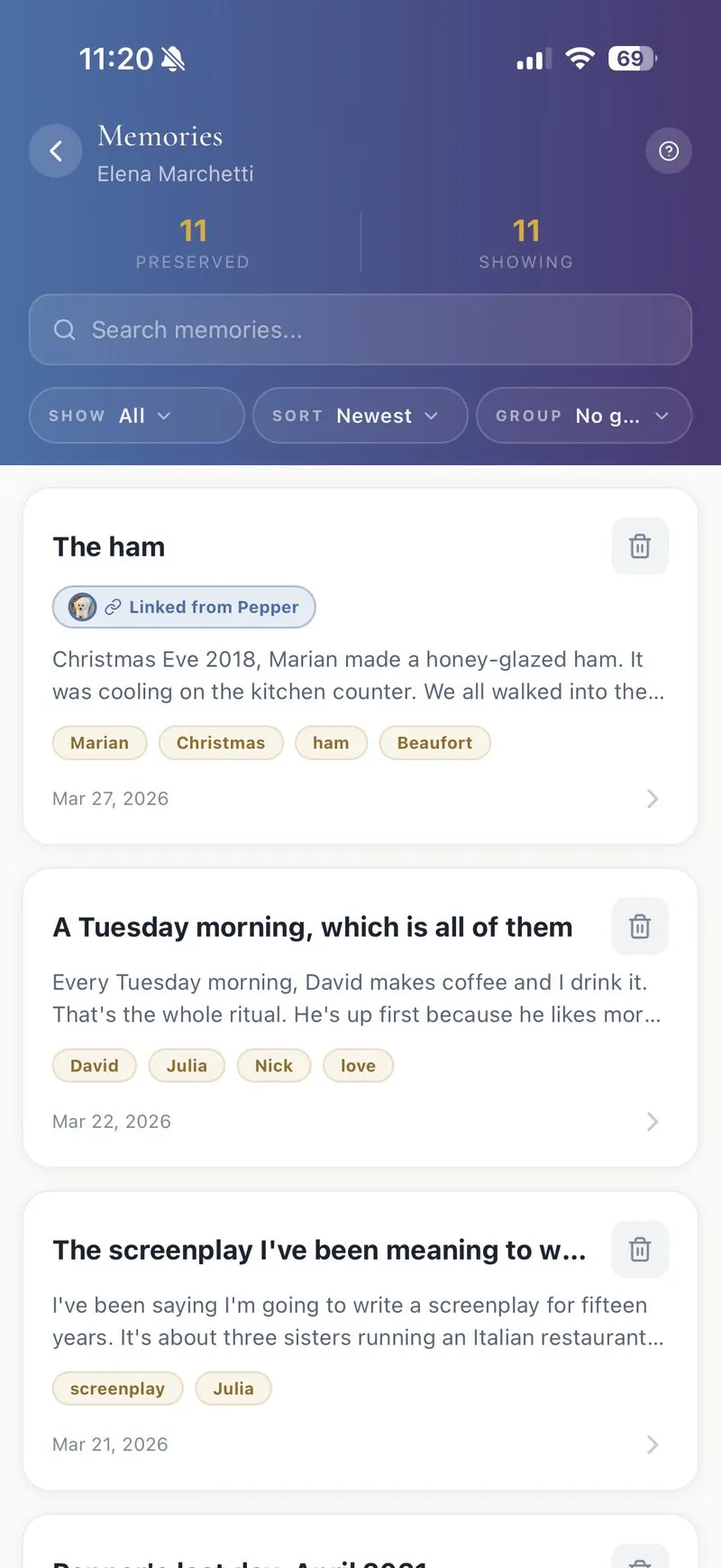Delete The ham memory
Screen dimensions: 721x1568
point(640,546)
